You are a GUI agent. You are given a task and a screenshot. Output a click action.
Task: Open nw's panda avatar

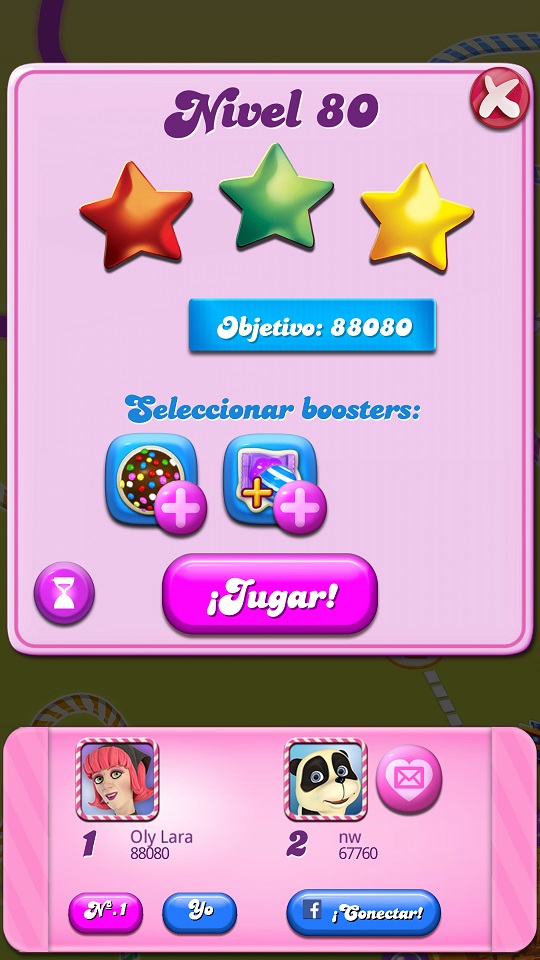[326, 779]
